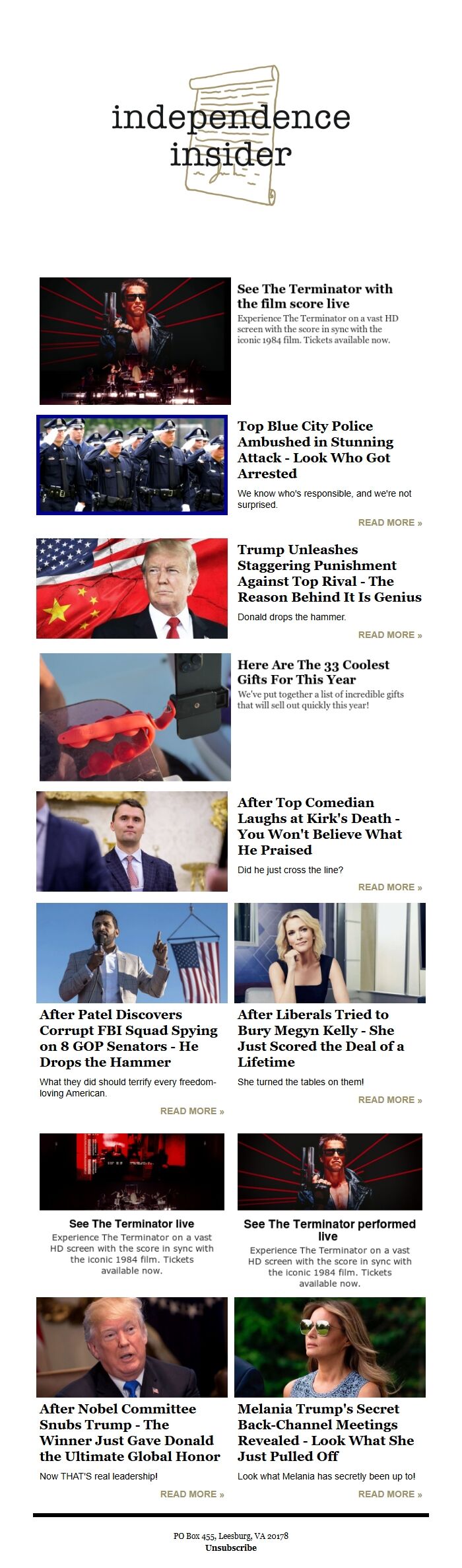Read more on Trump Unleashes Staggering Punishment

389,635
